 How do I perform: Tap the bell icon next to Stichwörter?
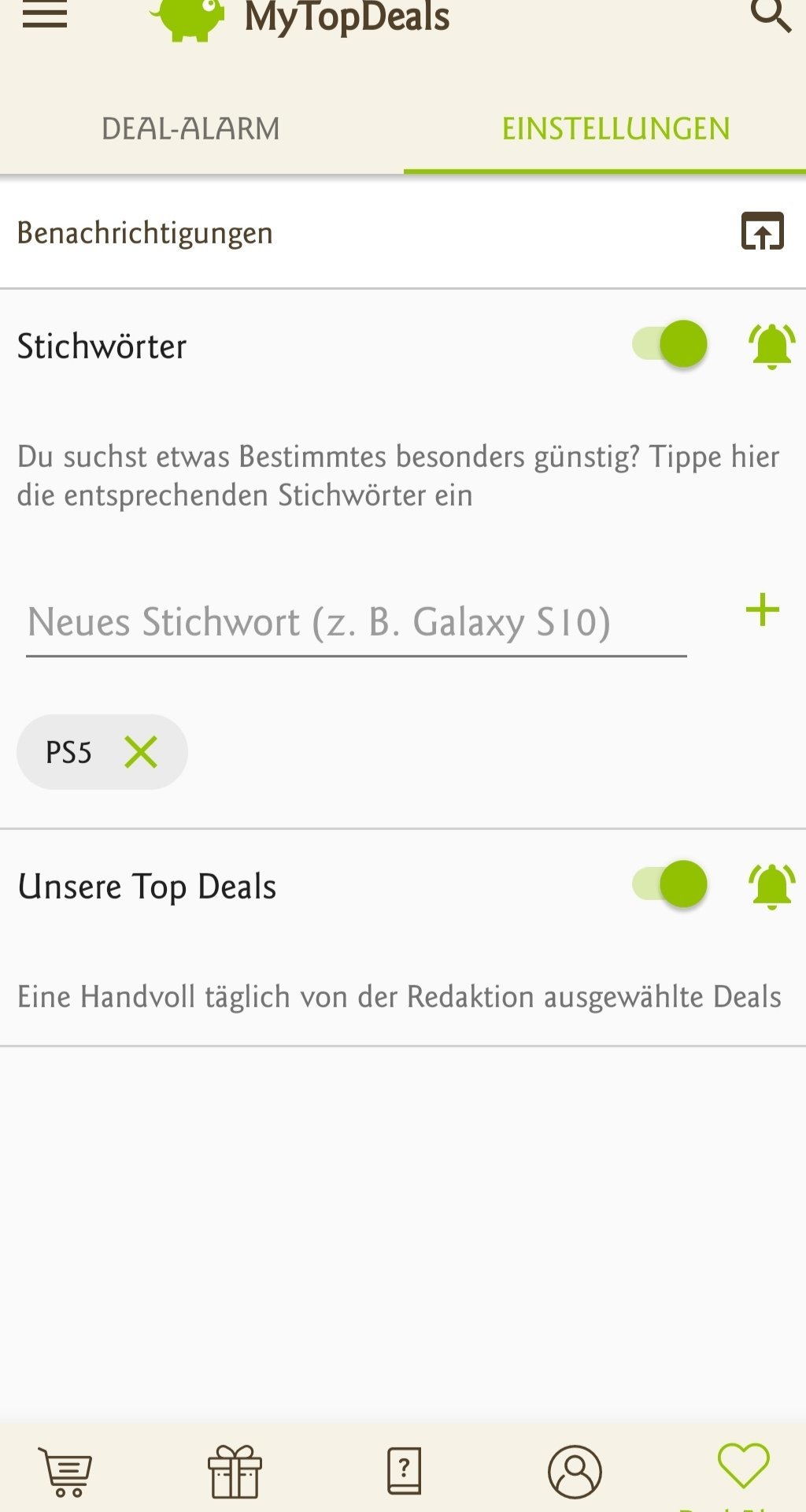click(x=771, y=346)
